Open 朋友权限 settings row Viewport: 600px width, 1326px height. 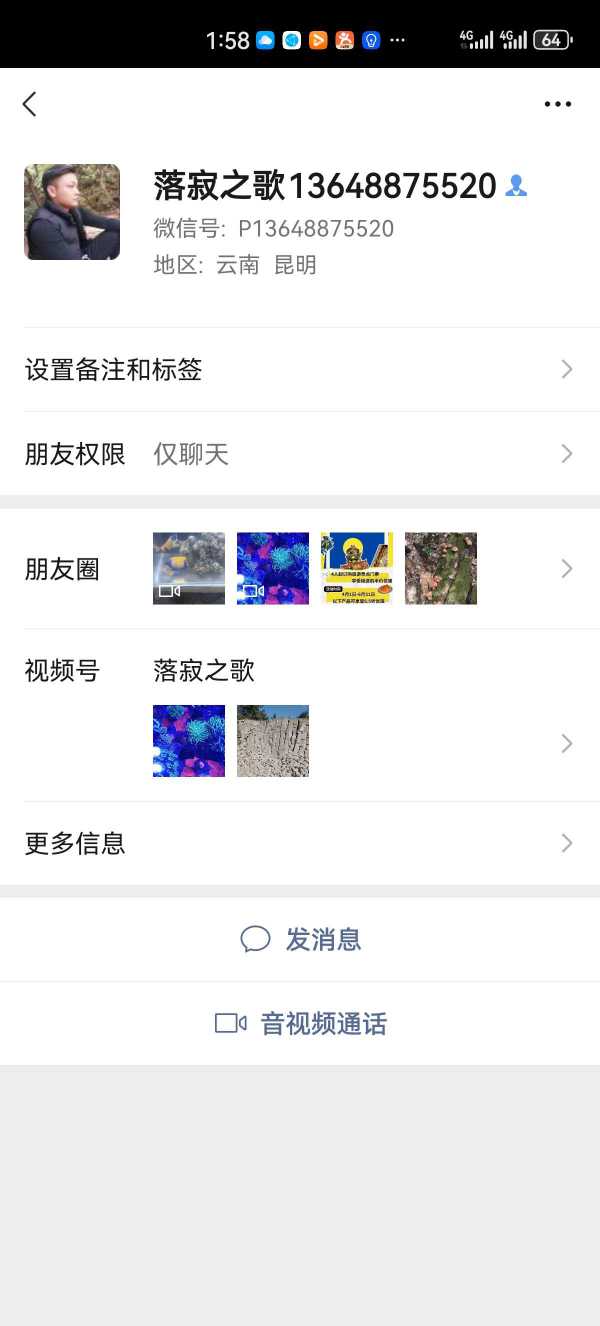click(300, 454)
